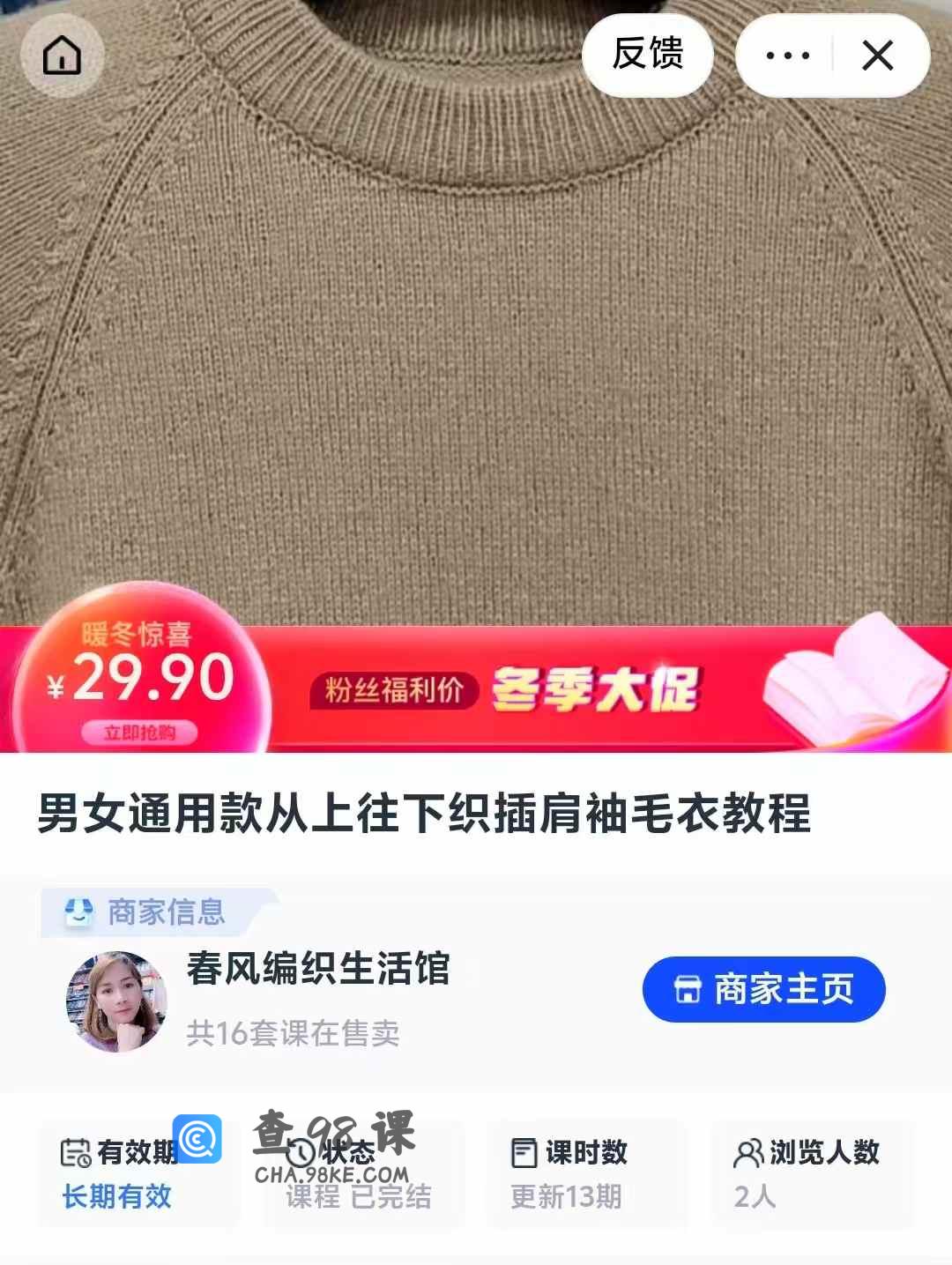
Task: Open the three-dot more menu
Action: coord(787,56)
